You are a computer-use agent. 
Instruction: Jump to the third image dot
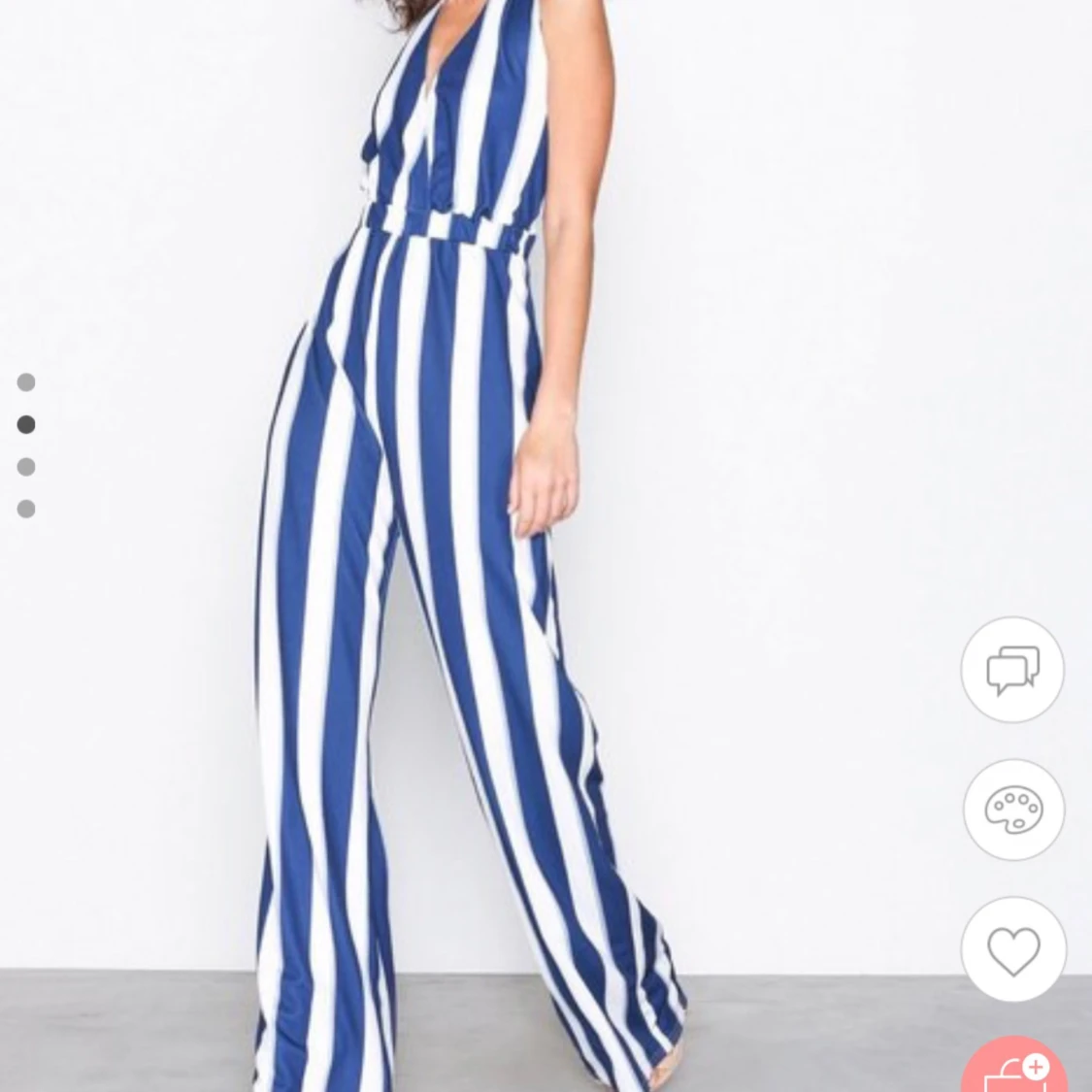pyautogui.click(x=26, y=467)
